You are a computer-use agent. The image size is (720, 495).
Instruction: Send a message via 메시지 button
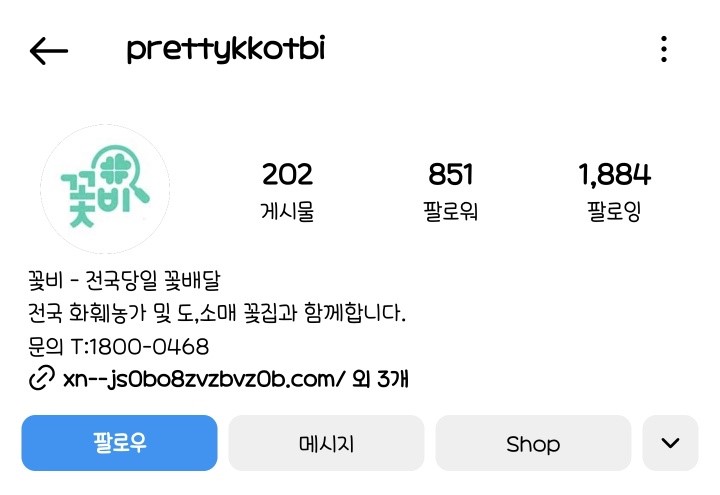pos(326,443)
